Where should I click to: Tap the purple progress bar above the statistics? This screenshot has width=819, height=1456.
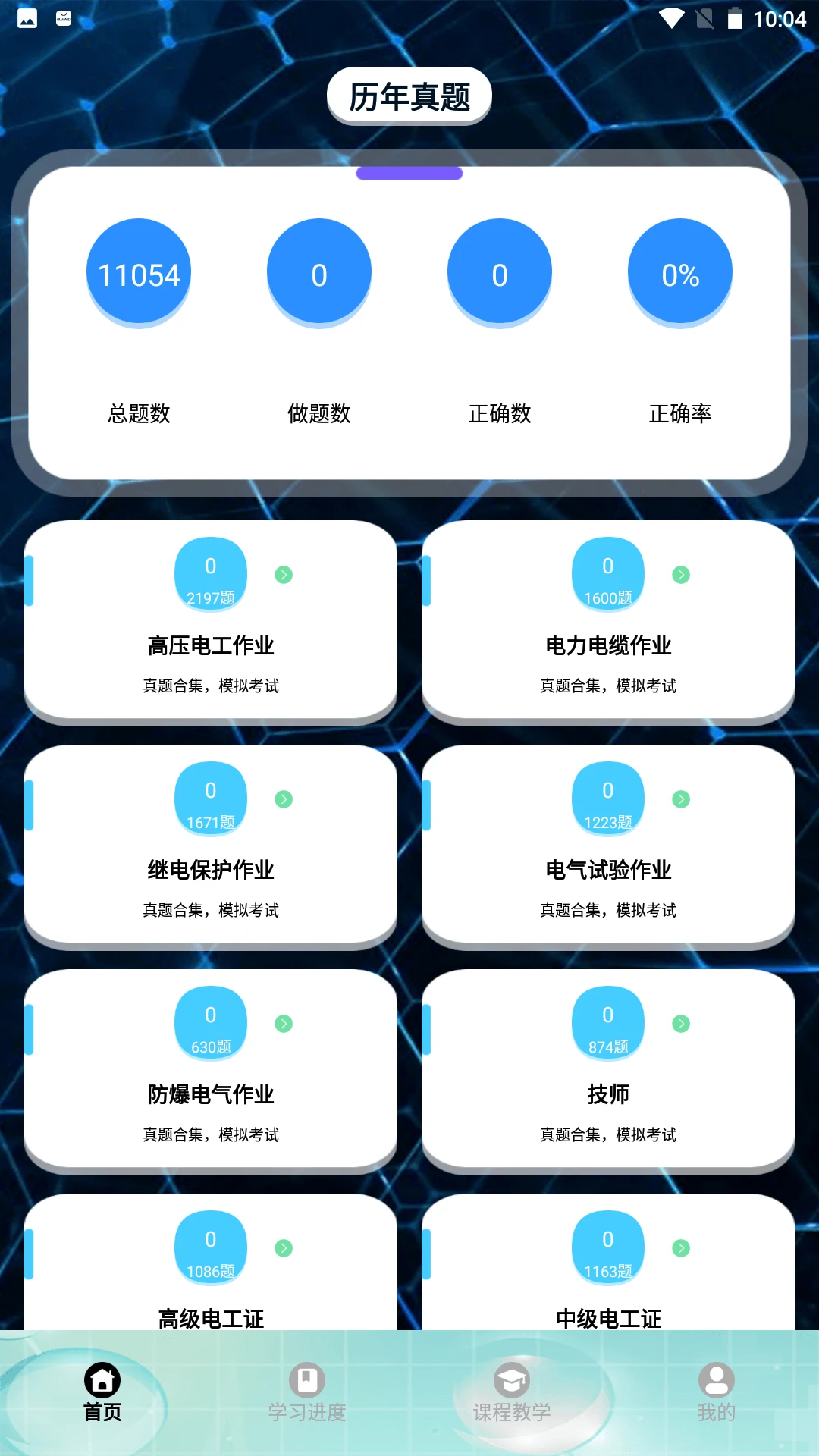(409, 174)
